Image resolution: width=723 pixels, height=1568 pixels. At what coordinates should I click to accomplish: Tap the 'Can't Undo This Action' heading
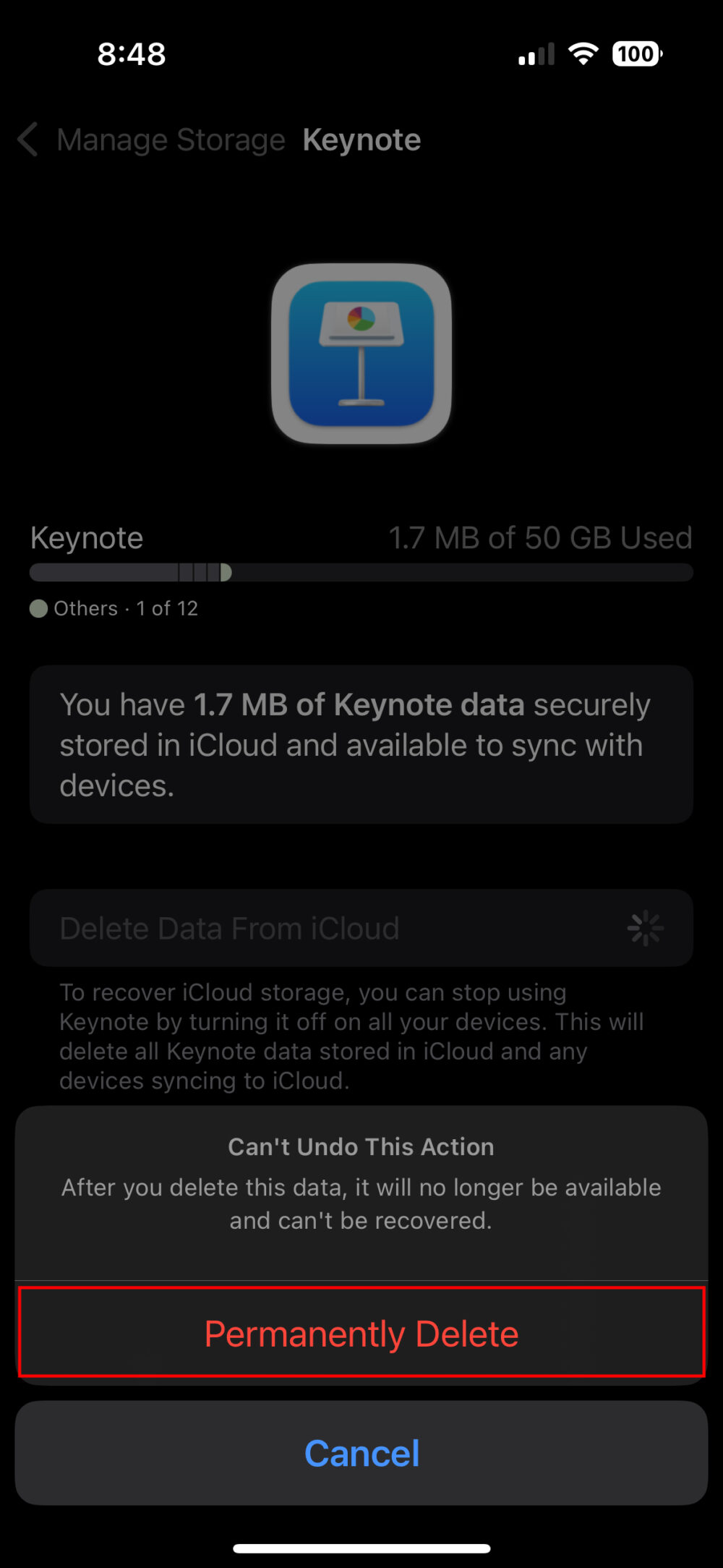tap(360, 1146)
